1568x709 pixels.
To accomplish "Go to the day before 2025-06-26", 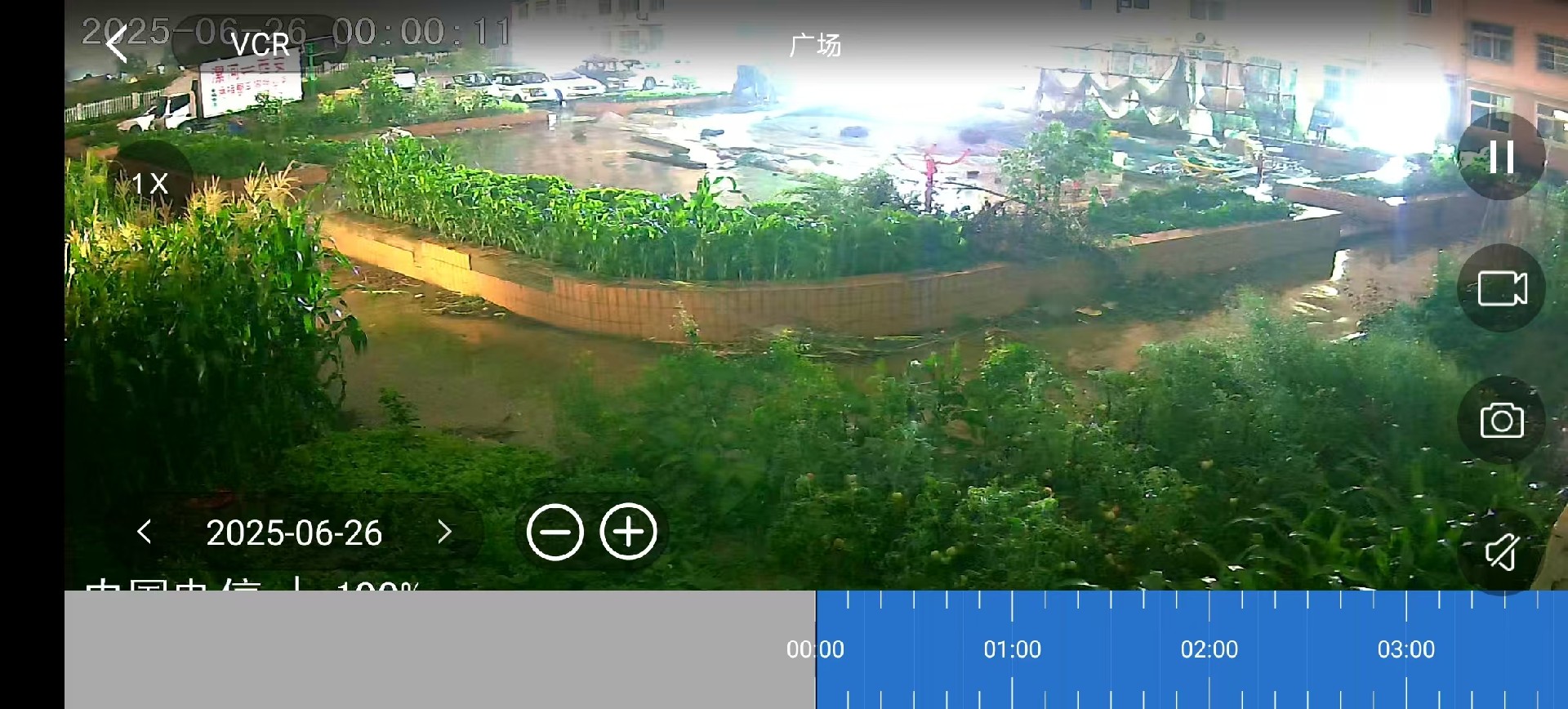I will tap(145, 533).
